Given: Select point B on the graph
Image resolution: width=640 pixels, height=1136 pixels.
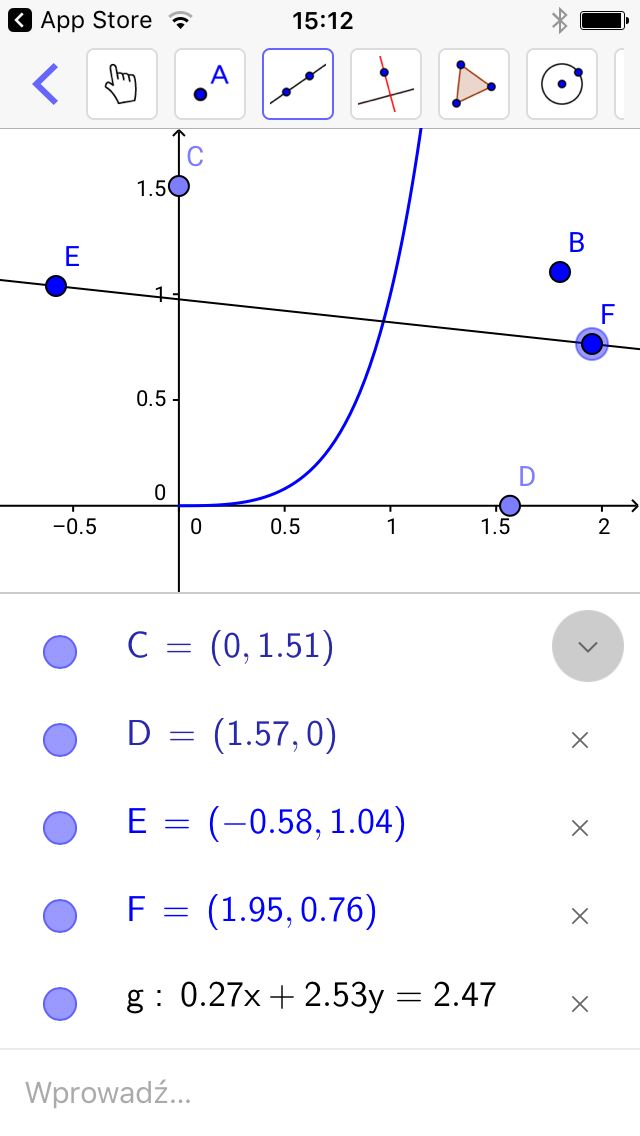Looking at the screenshot, I should click(560, 272).
